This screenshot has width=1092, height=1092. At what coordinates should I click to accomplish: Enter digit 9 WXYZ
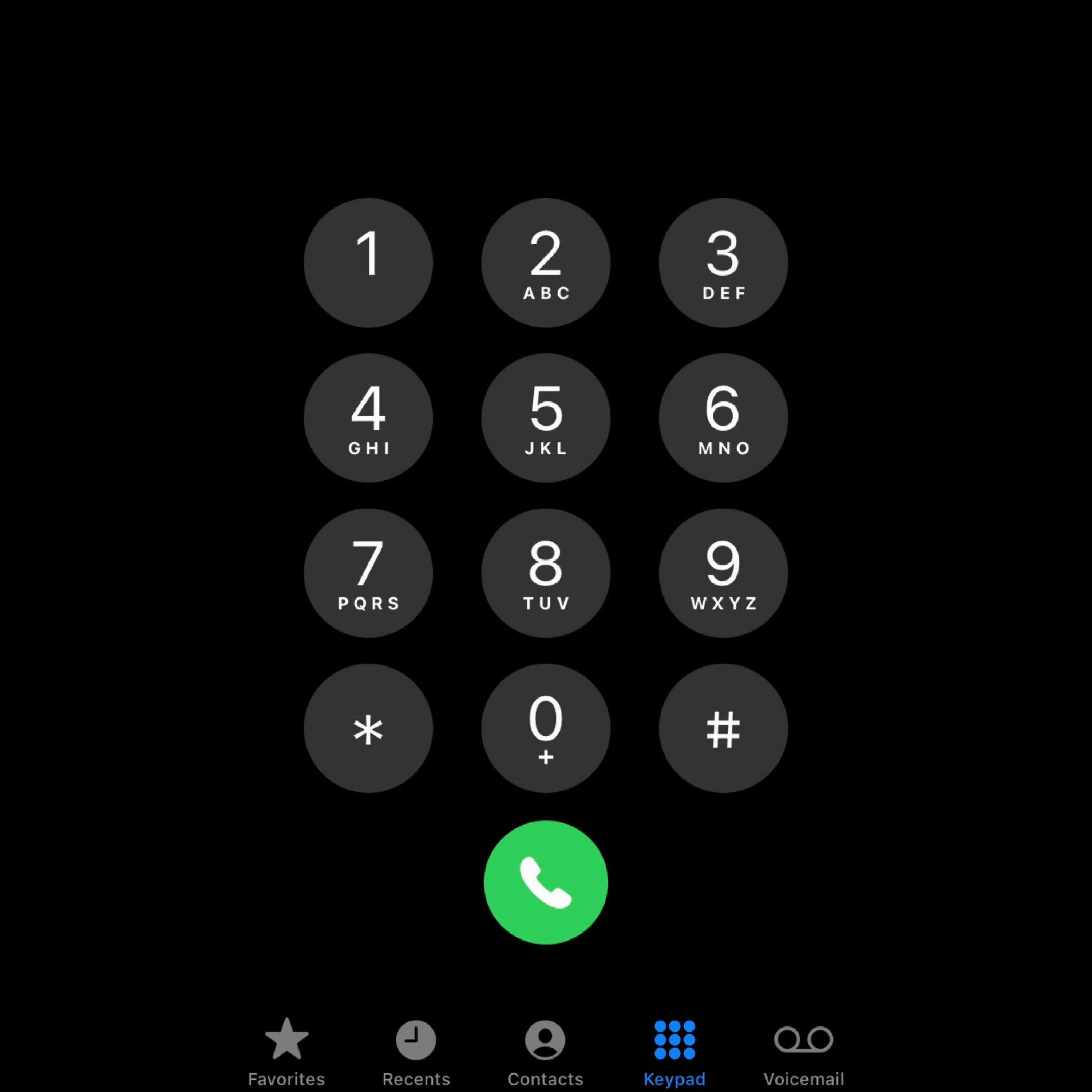pos(723,573)
